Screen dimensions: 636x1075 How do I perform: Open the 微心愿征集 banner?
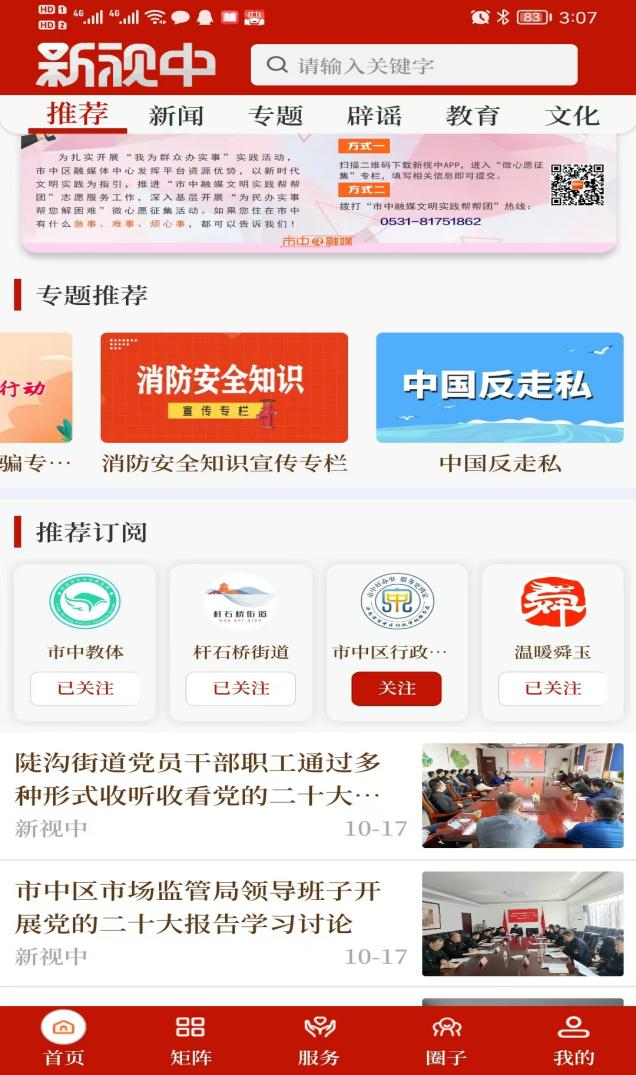click(319, 193)
